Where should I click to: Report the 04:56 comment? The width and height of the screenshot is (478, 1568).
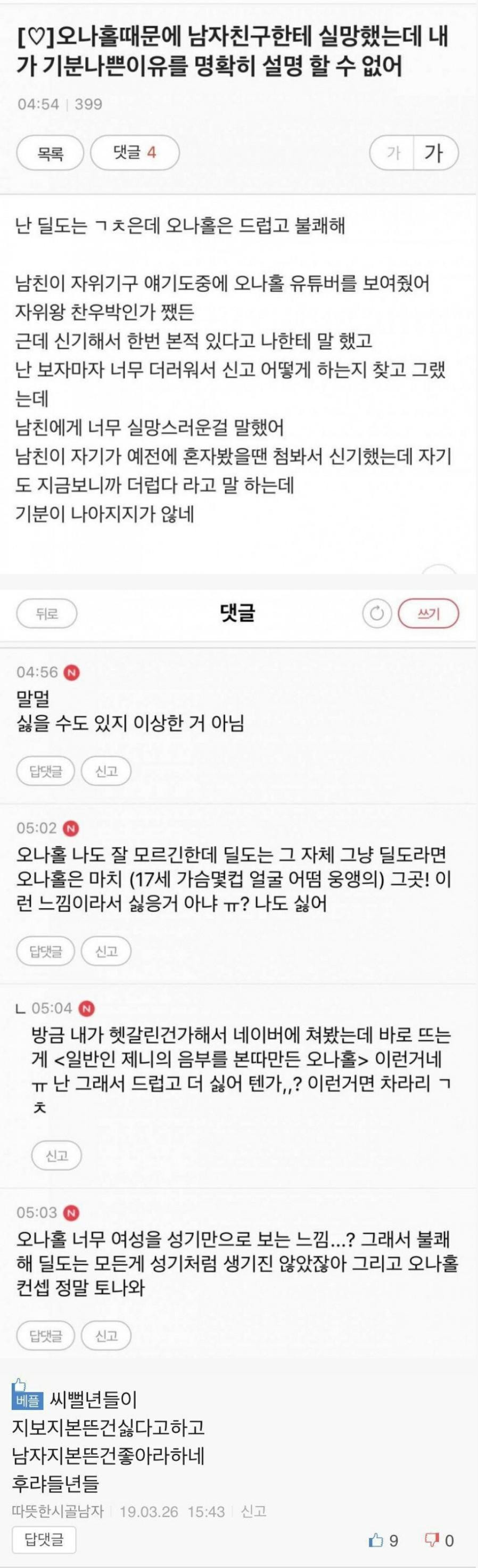click(x=106, y=771)
